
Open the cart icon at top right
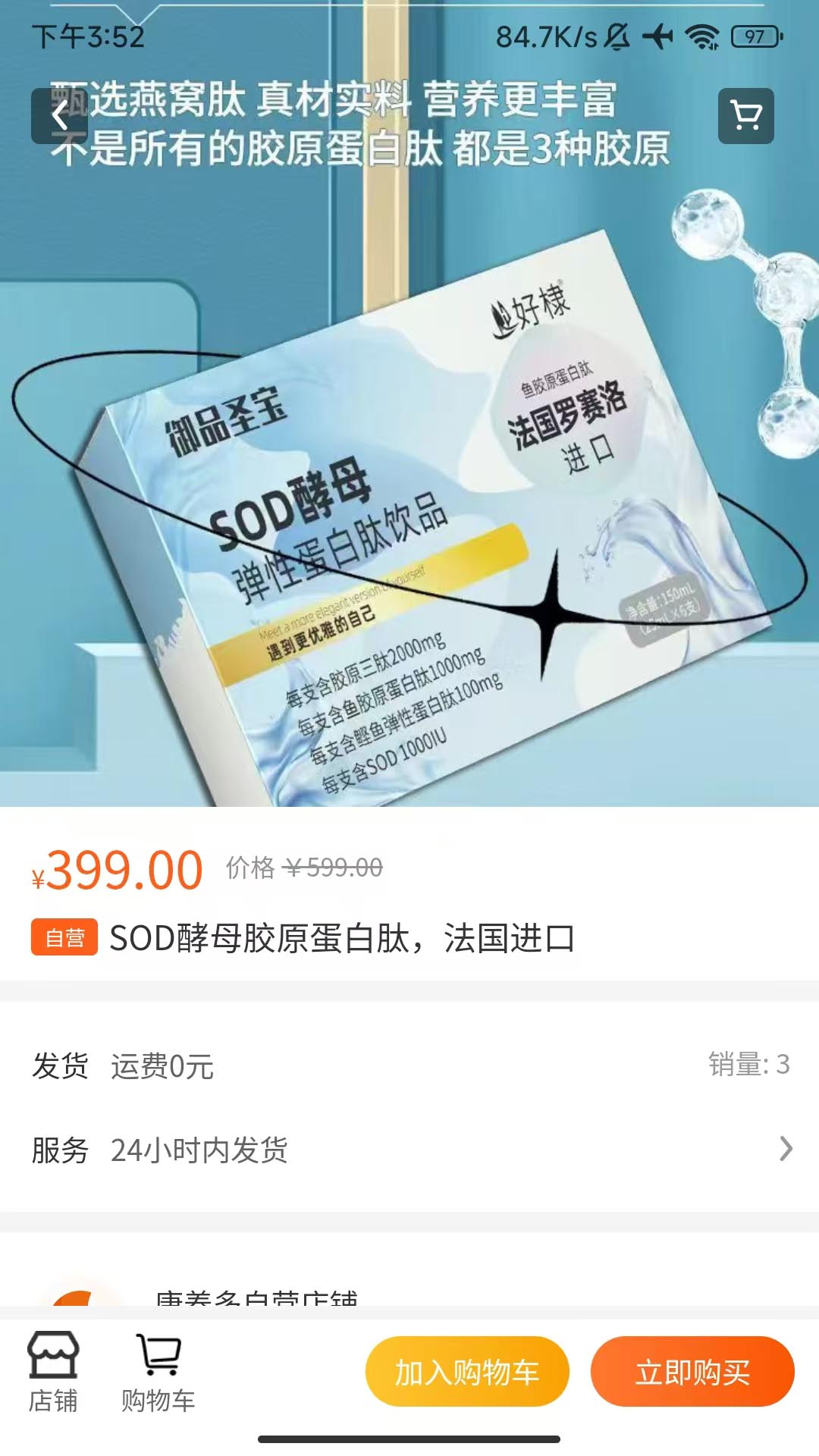[x=745, y=116]
